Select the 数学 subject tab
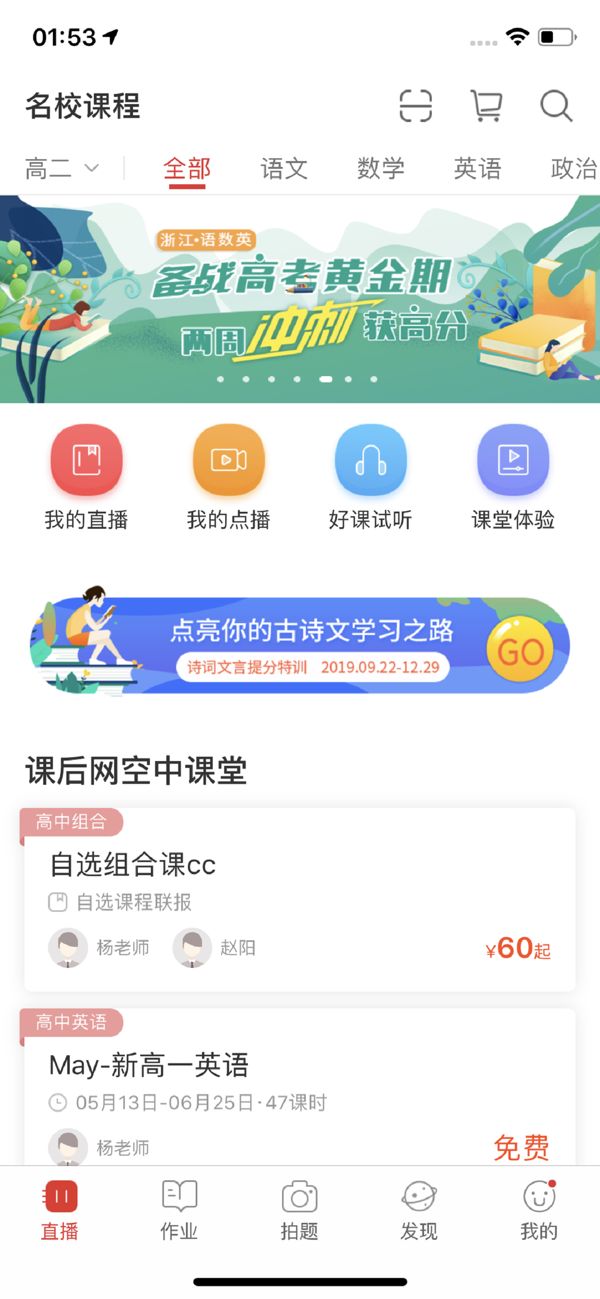 tap(381, 168)
